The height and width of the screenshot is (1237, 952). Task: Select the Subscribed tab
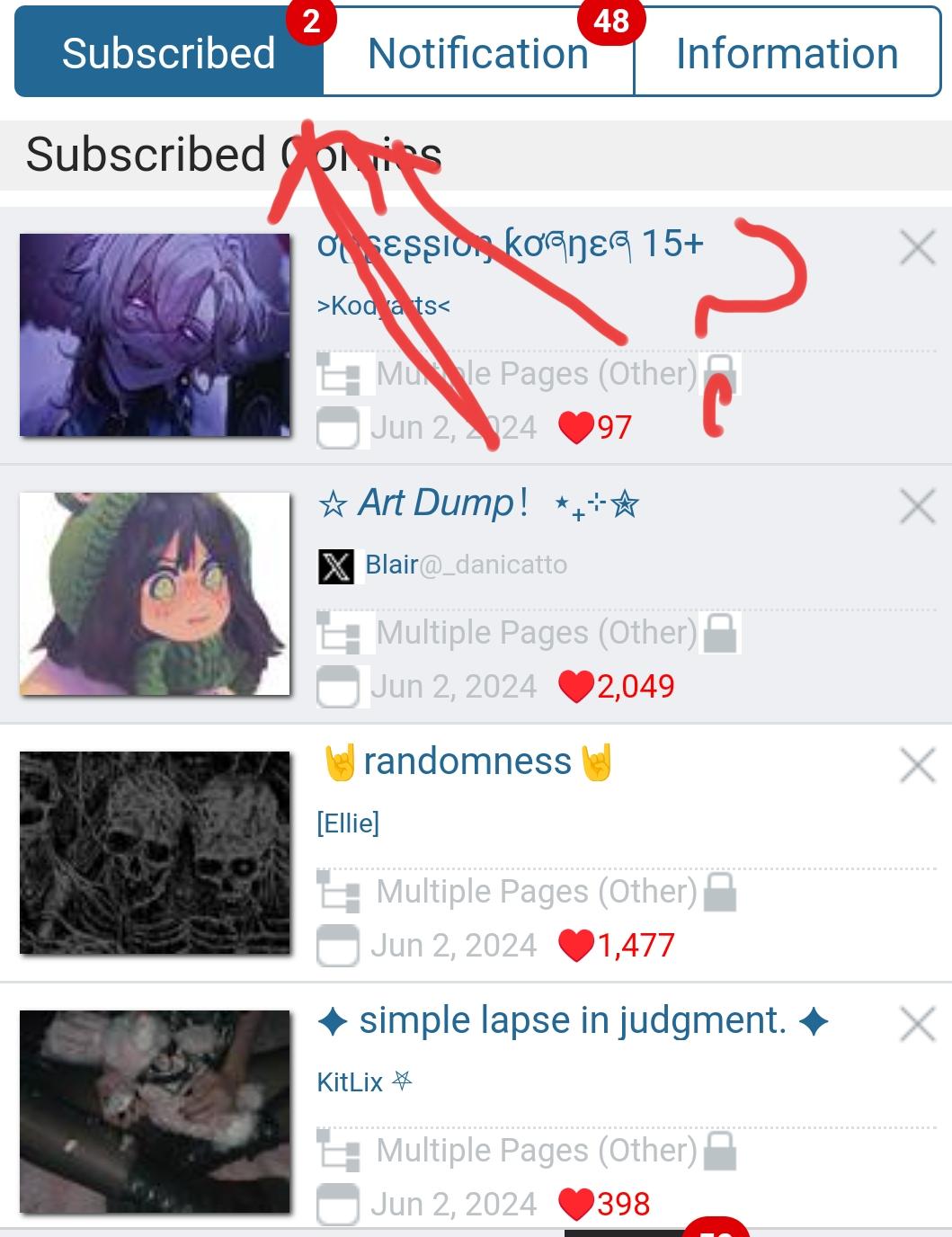point(167,54)
